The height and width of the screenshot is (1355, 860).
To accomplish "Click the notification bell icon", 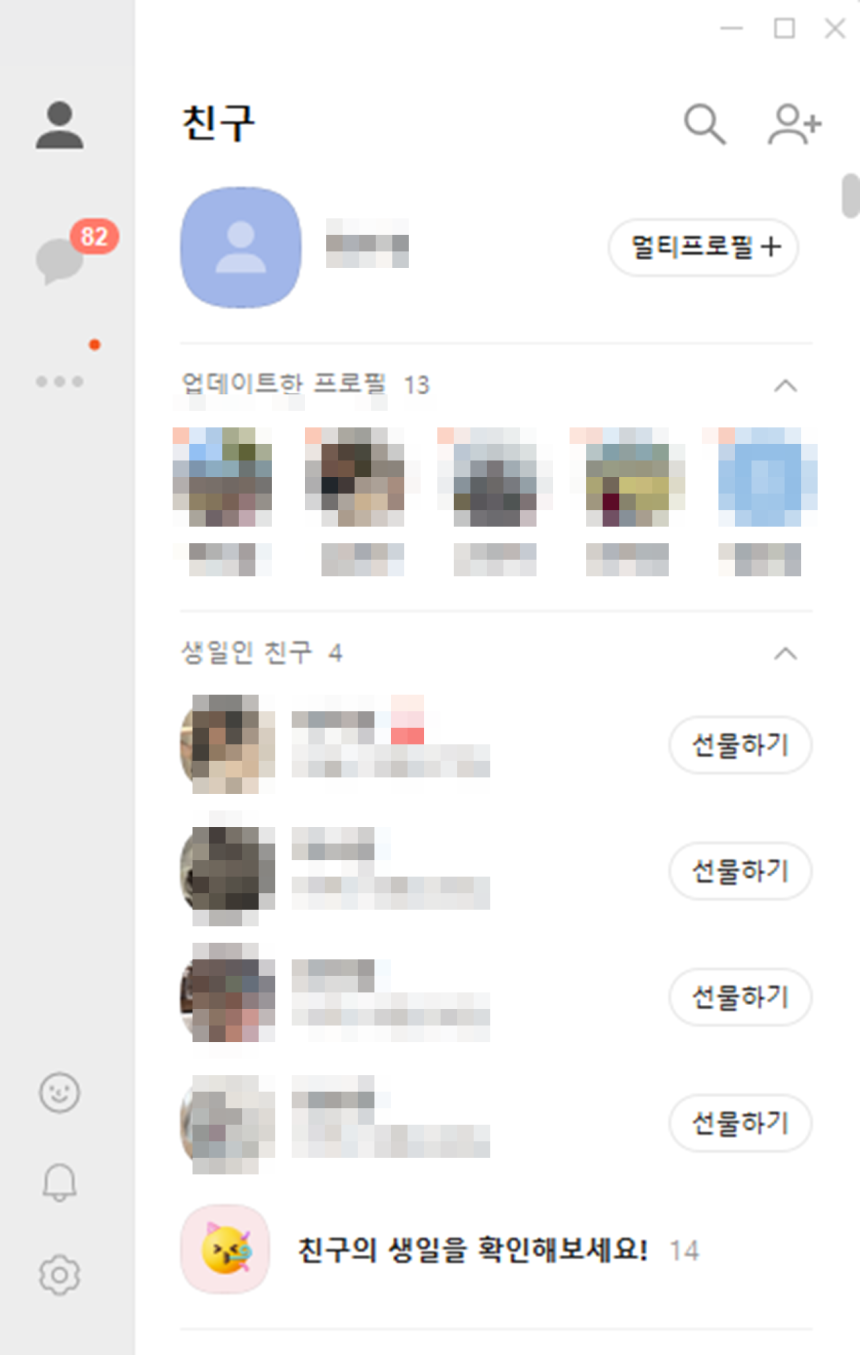I will point(60,1181).
